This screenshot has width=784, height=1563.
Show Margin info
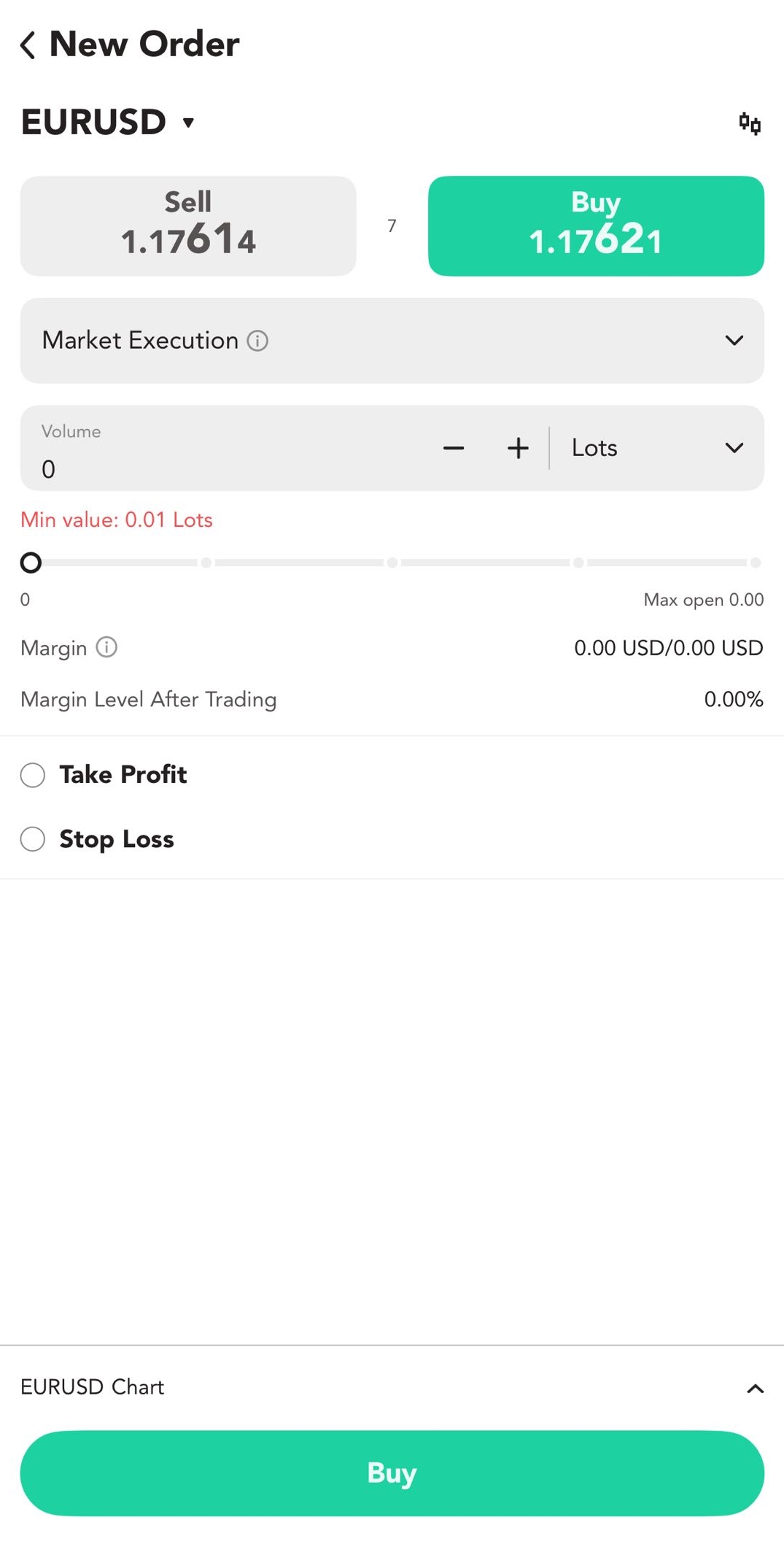click(106, 647)
